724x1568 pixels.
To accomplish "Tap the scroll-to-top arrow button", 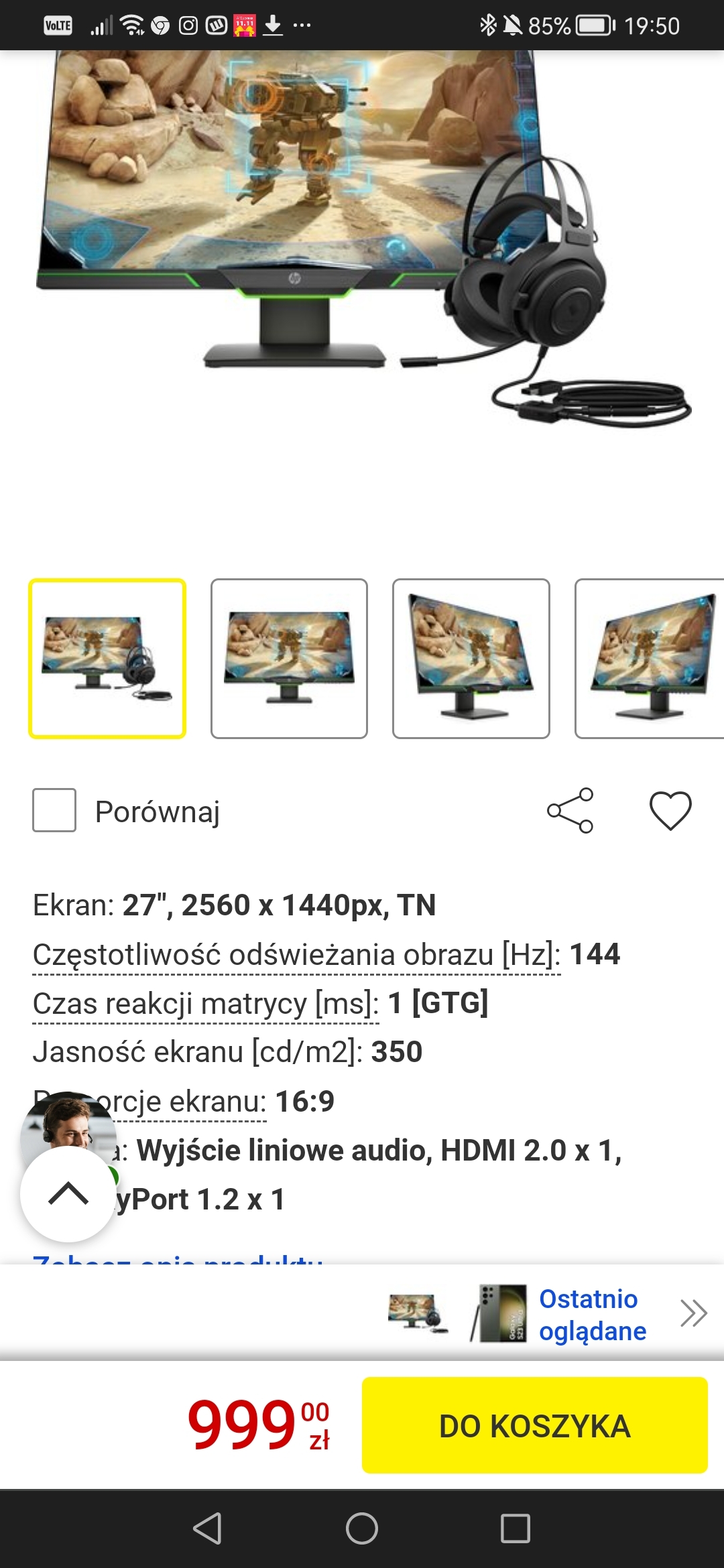I will 68,1194.
